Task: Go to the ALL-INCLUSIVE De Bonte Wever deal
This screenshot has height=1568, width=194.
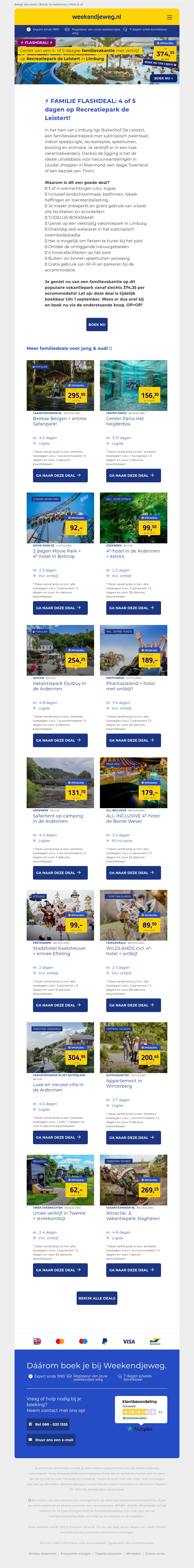Action: [x=133, y=872]
